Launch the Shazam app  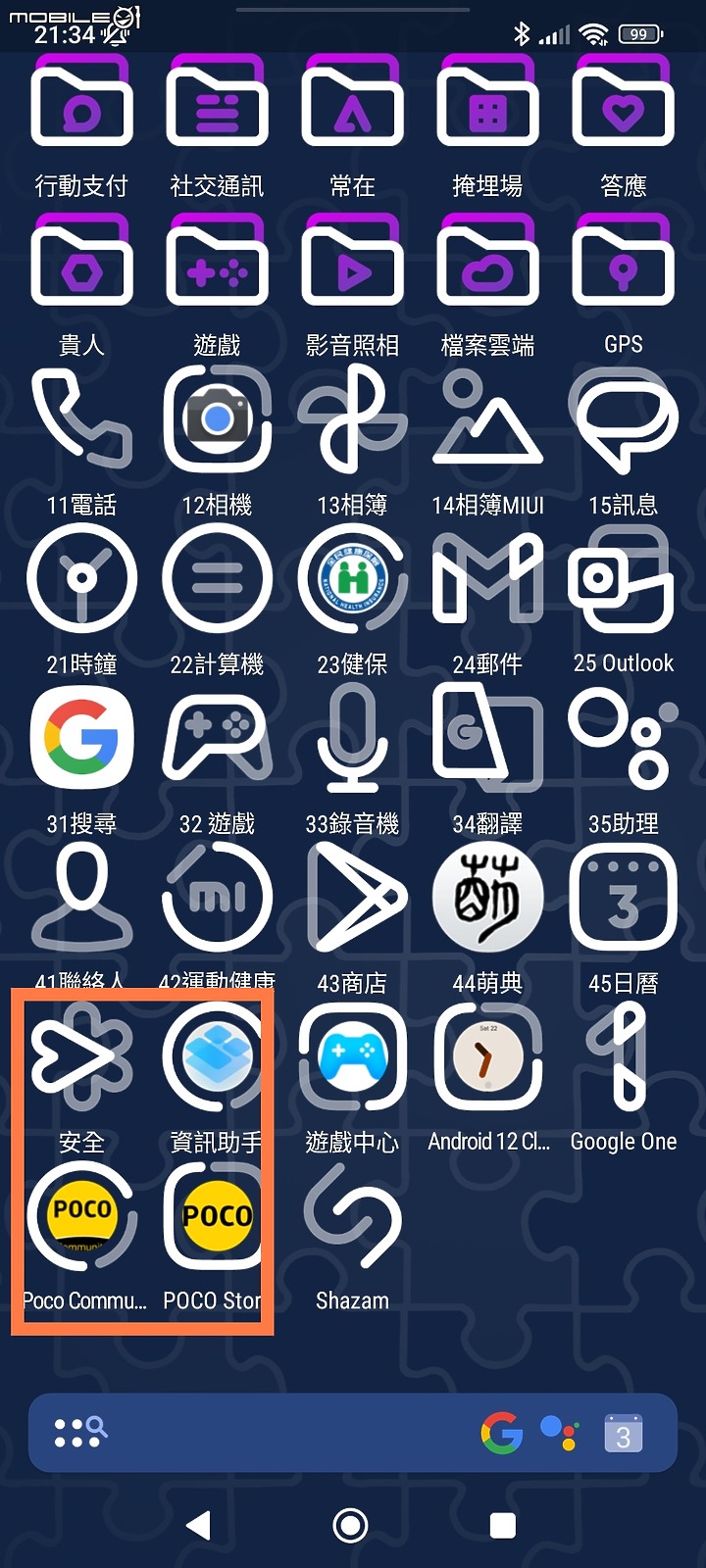(x=352, y=1217)
